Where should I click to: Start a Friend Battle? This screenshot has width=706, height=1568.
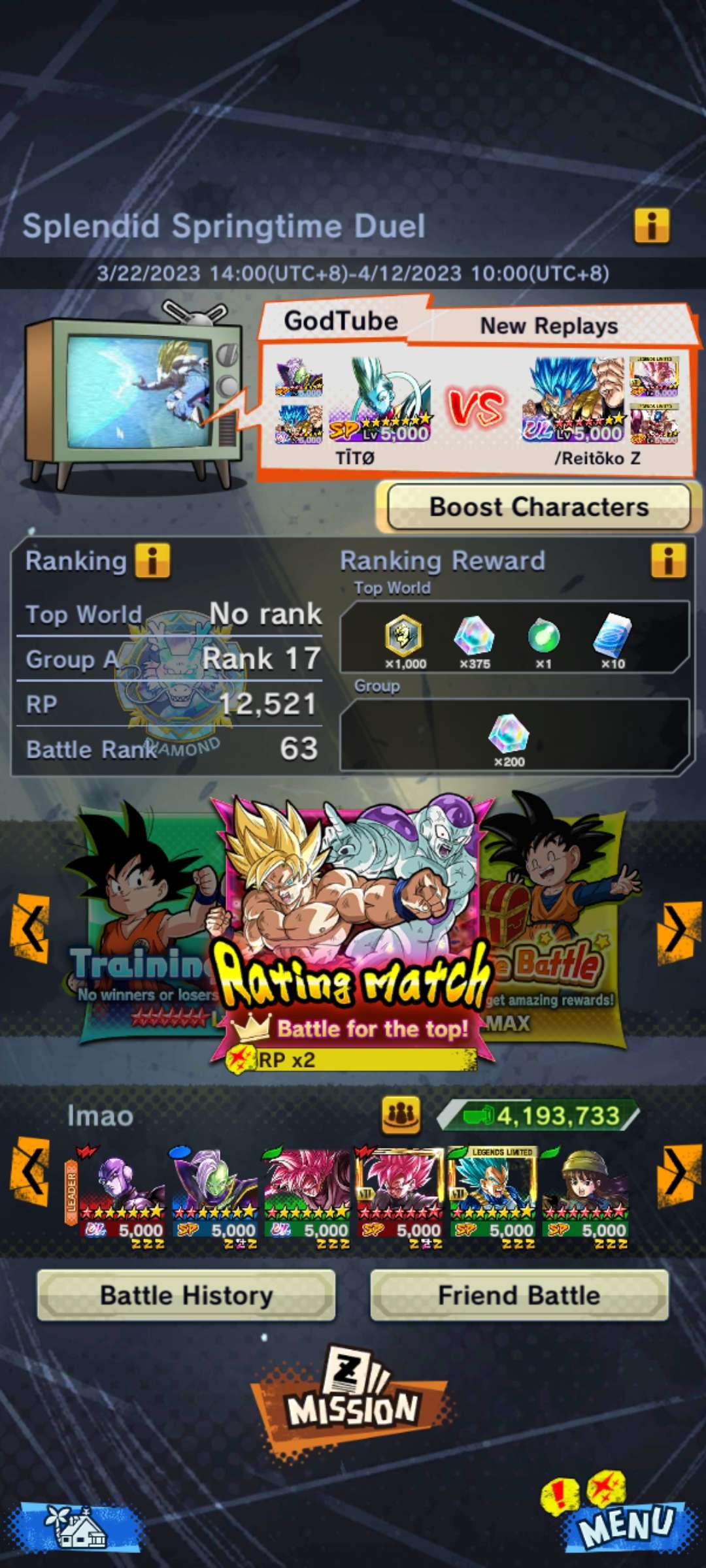click(519, 1296)
